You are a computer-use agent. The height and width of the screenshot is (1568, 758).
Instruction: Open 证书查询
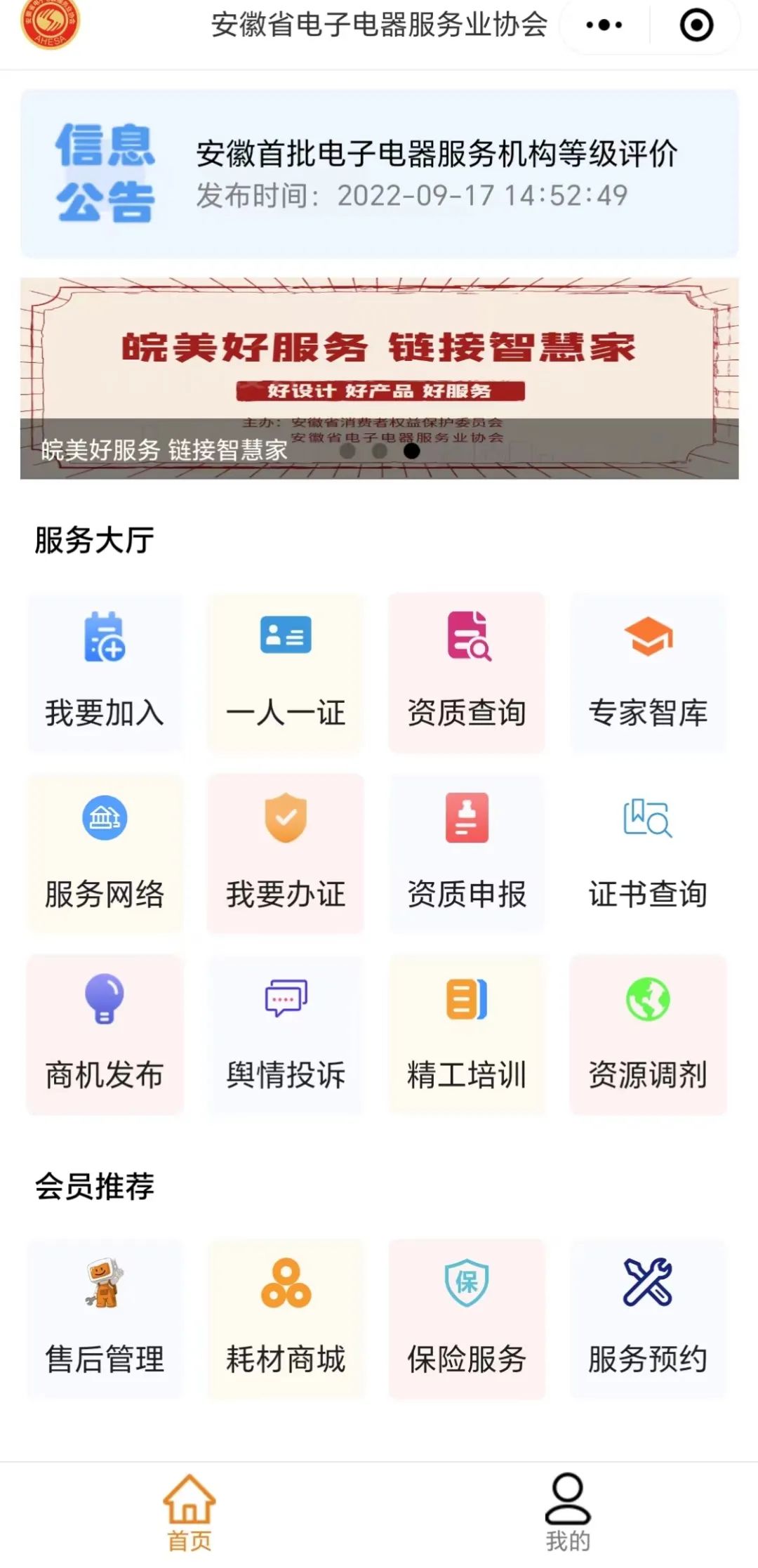(x=648, y=854)
